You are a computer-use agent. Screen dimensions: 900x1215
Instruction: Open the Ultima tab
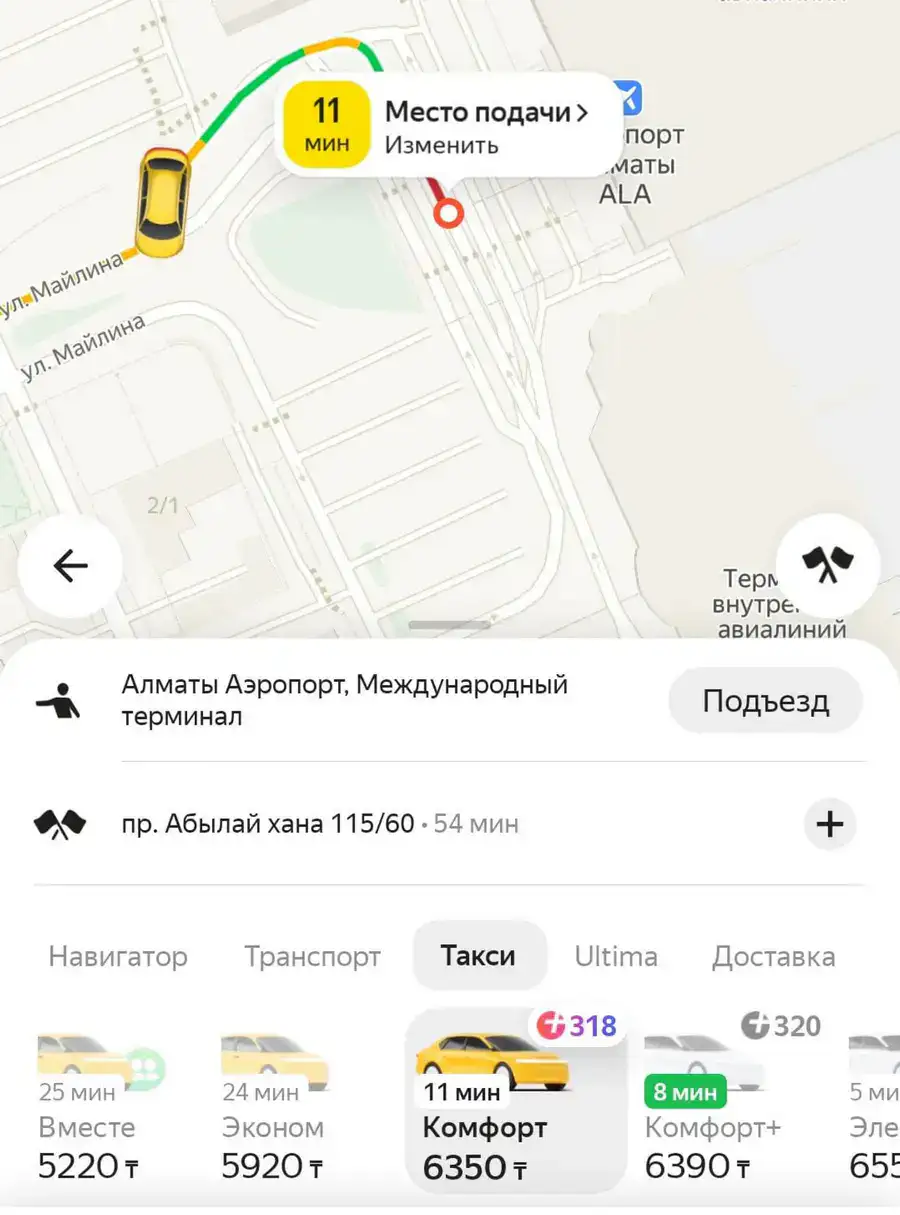tap(616, 956)
